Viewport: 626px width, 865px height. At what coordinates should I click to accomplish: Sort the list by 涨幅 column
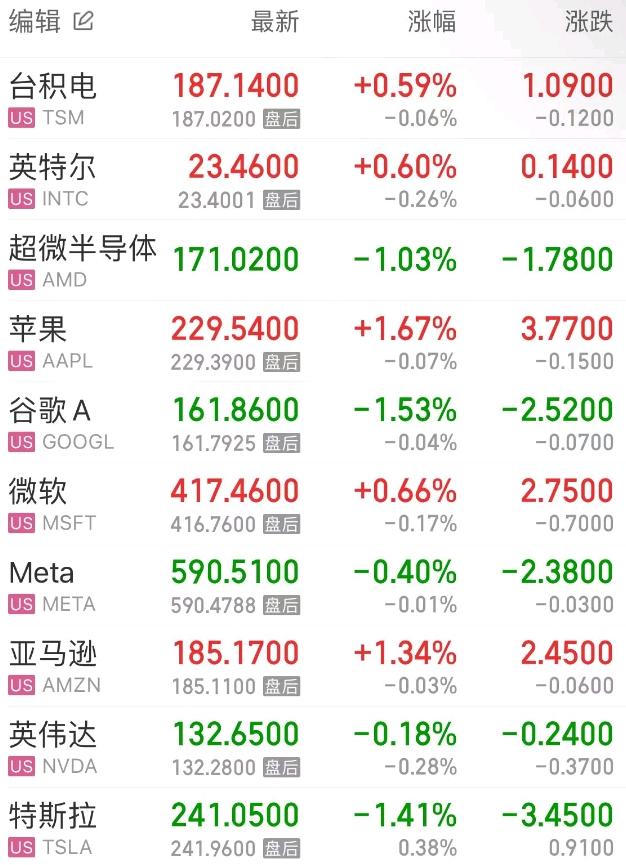[432, 22]
